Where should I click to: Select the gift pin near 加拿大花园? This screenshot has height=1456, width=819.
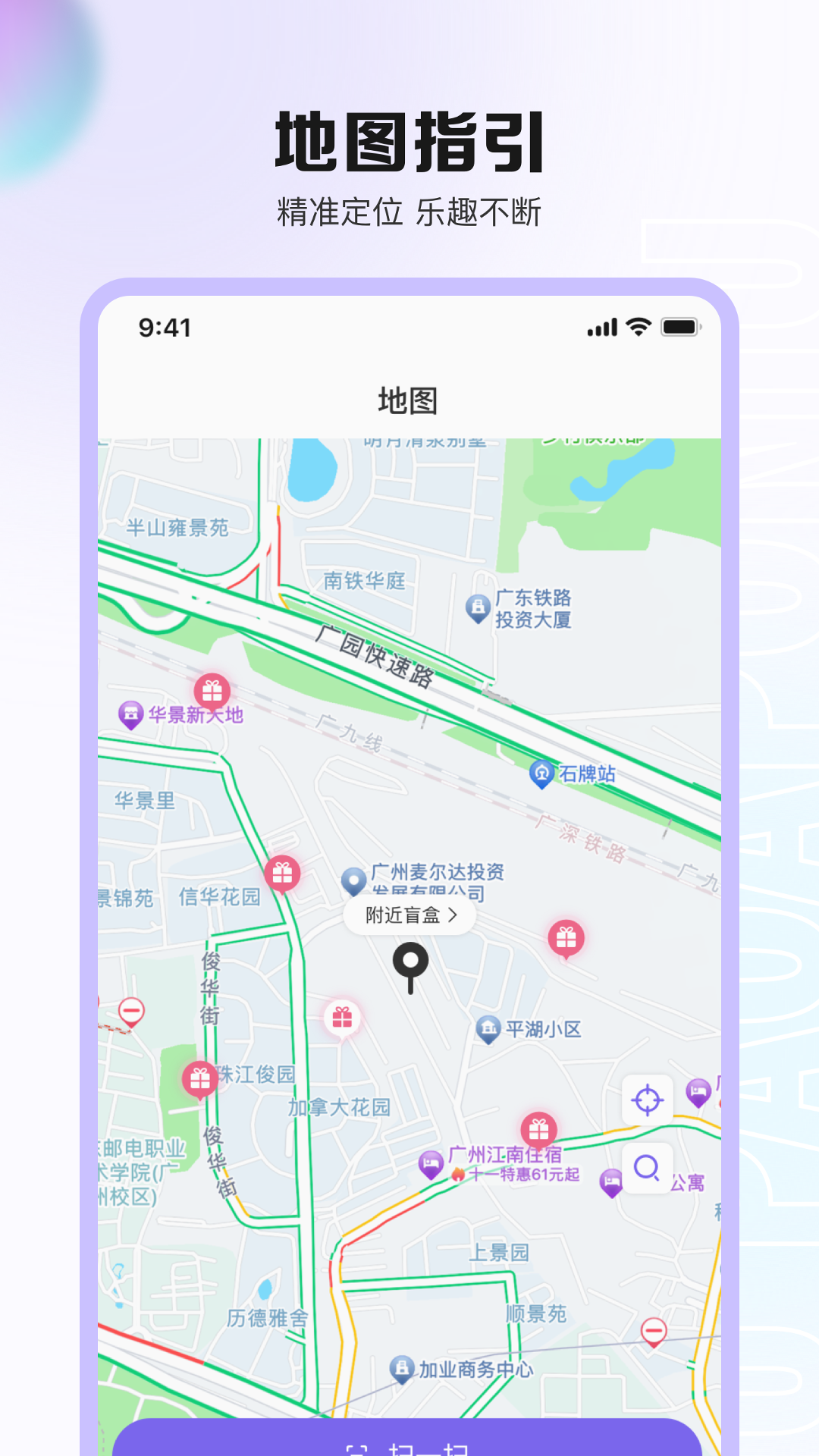[x=344, y=1018]
